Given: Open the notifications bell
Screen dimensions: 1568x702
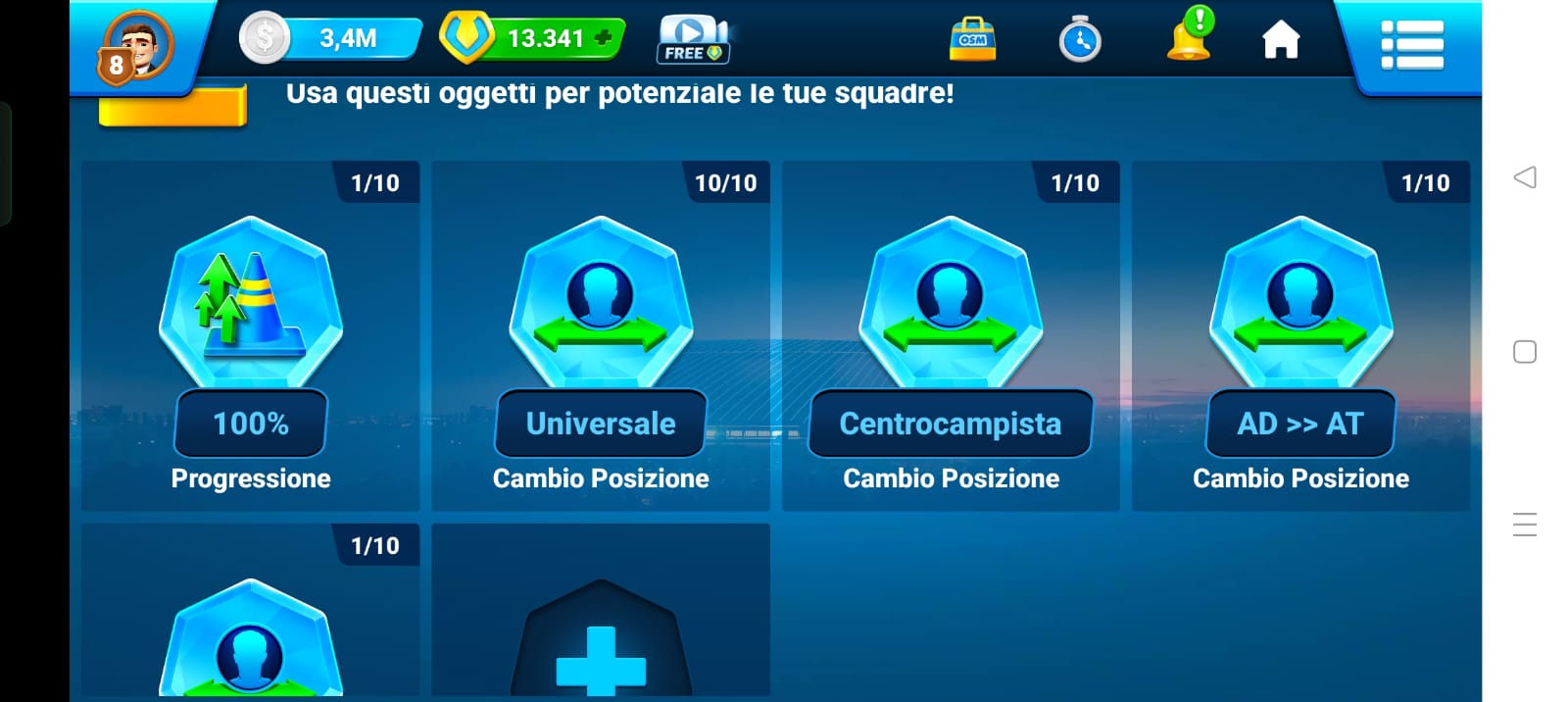Looking at the screenshot, I should click(1189, 39).
